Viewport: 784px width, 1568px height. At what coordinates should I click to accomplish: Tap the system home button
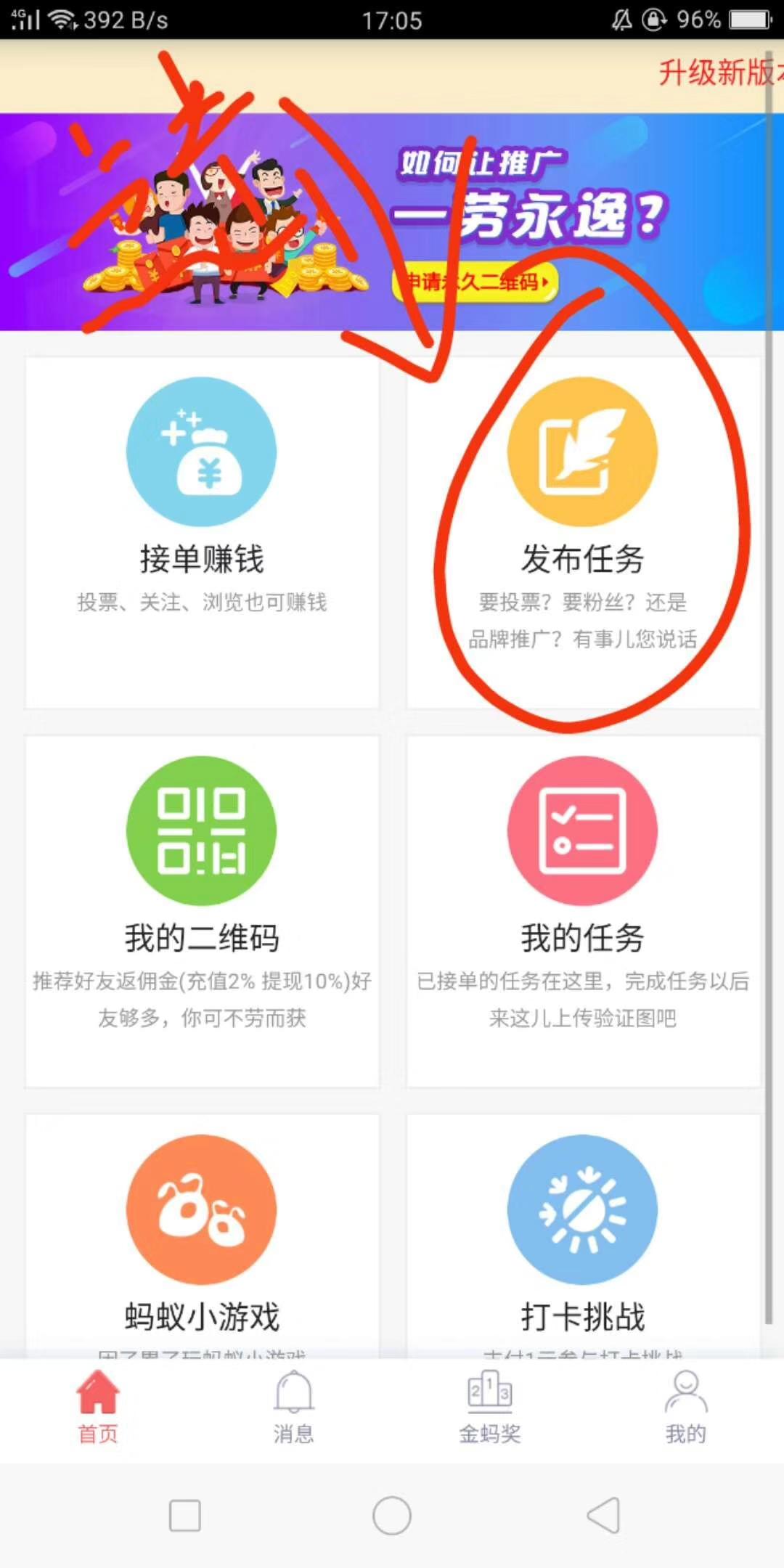[392, 1516]
